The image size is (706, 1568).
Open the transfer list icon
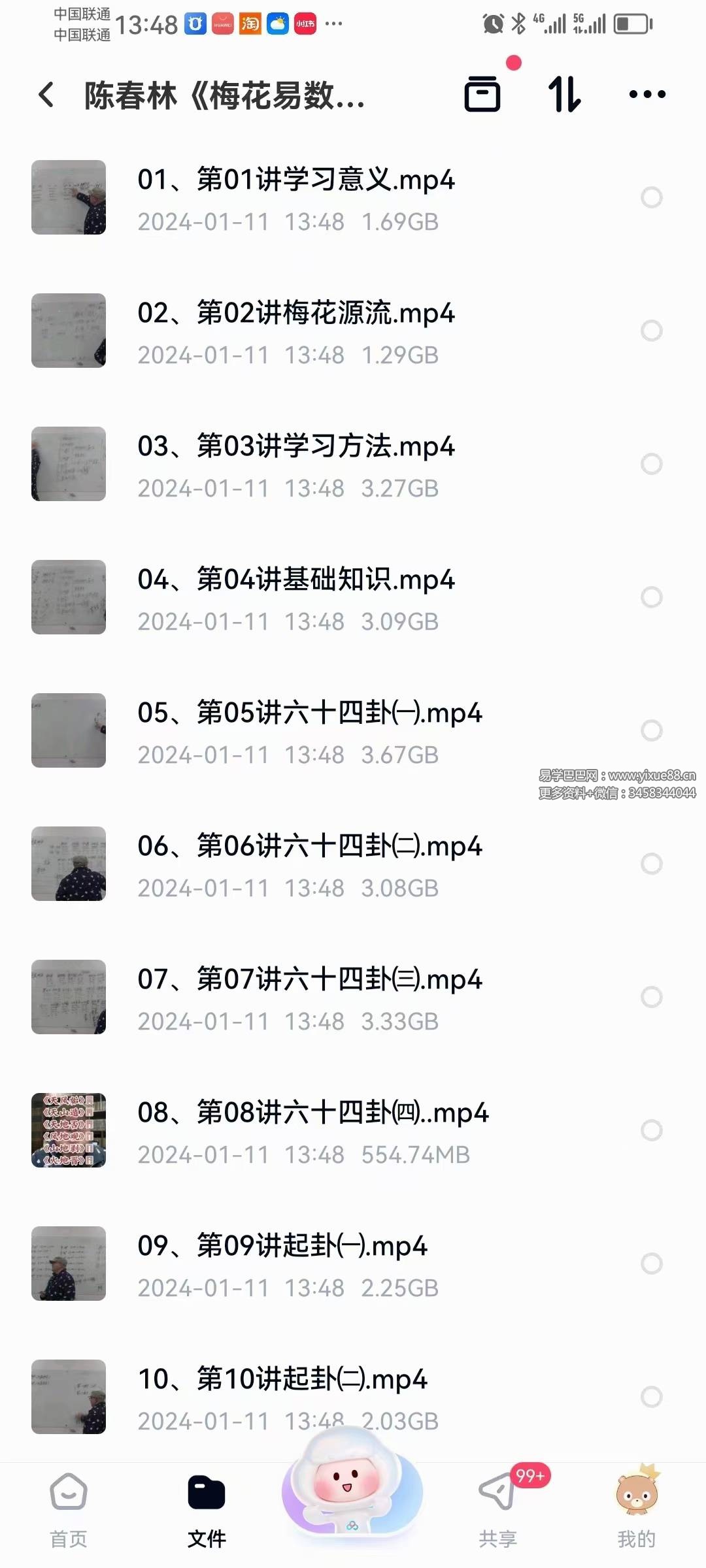483,94
